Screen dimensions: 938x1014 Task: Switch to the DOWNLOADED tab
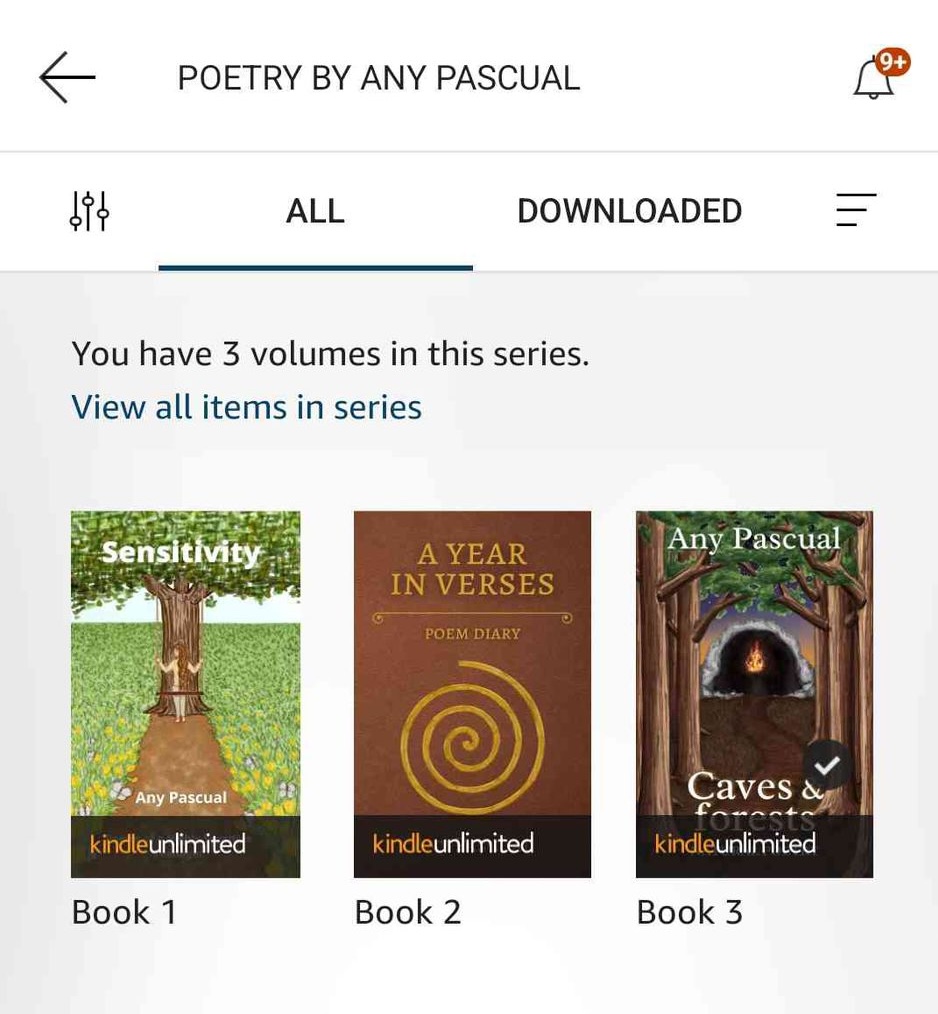pyautogui.click(x=629, y=211)
